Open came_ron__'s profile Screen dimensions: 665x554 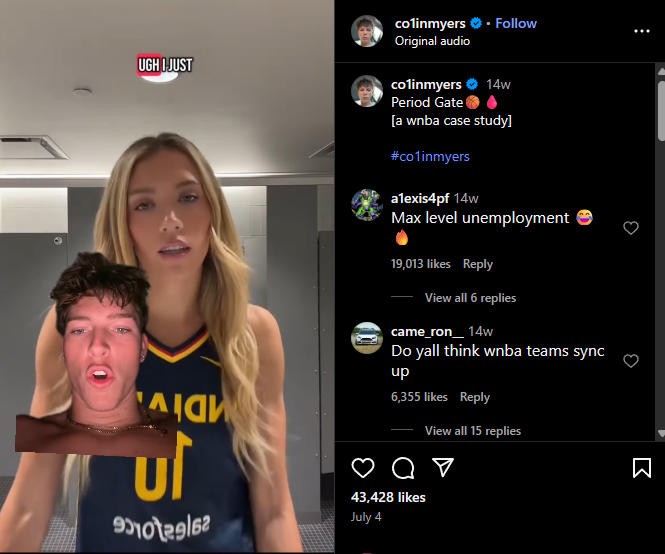pos(427,331)
